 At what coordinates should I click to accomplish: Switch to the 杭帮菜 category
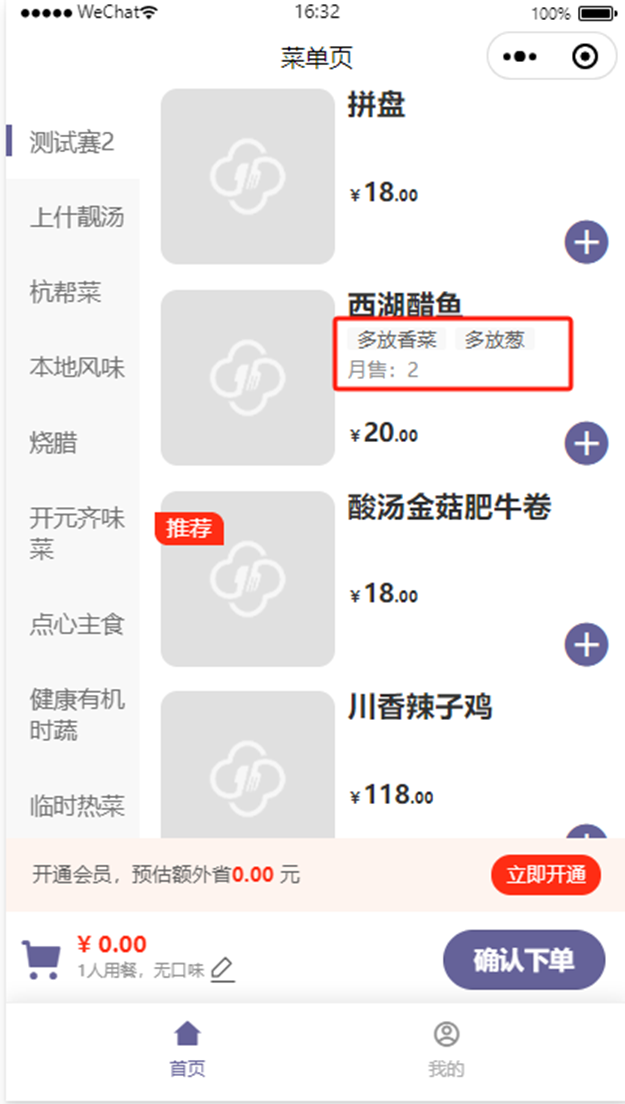pyautogui.click(x=66, y=293)
